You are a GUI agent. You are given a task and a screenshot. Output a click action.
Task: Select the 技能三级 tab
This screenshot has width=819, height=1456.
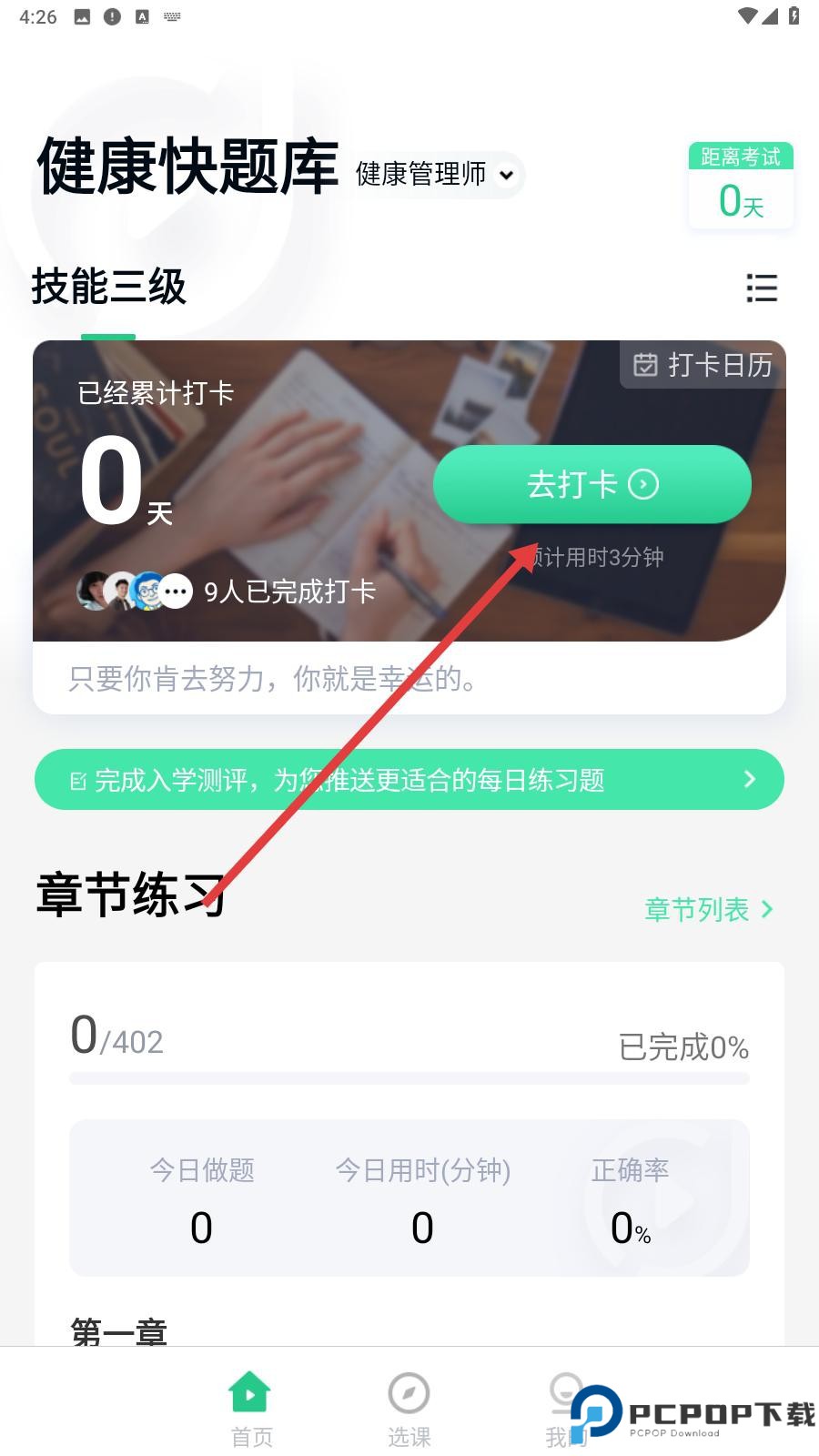coord(109,288)
